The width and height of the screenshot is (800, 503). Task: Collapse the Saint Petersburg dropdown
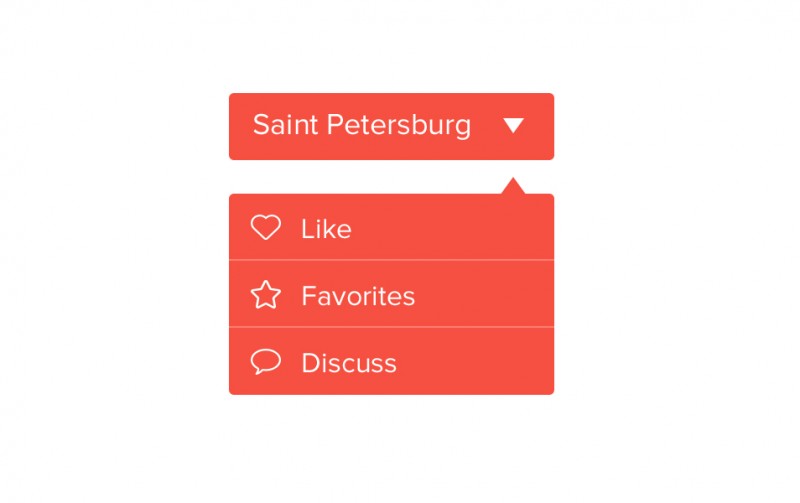[x=513, y=126]
